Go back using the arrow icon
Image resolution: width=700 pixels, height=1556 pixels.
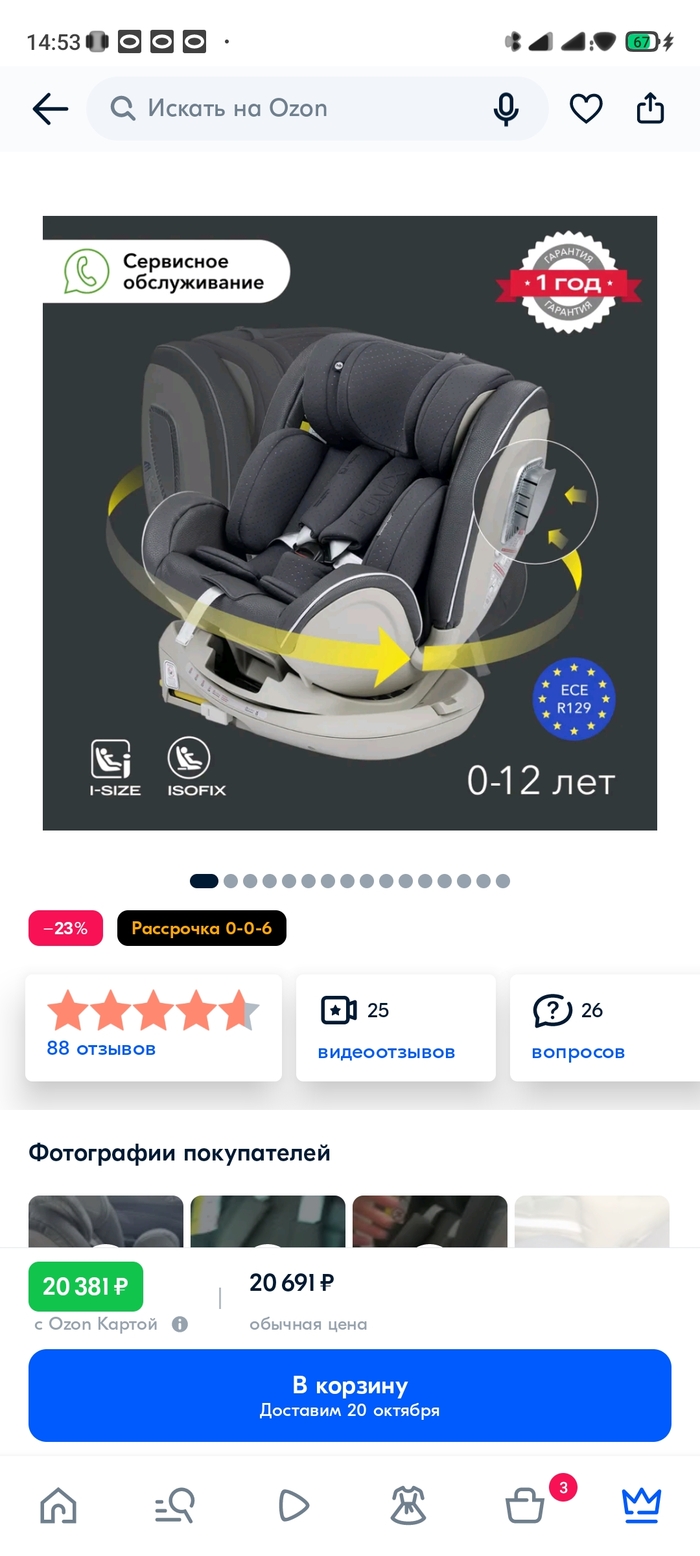point(49,109)
